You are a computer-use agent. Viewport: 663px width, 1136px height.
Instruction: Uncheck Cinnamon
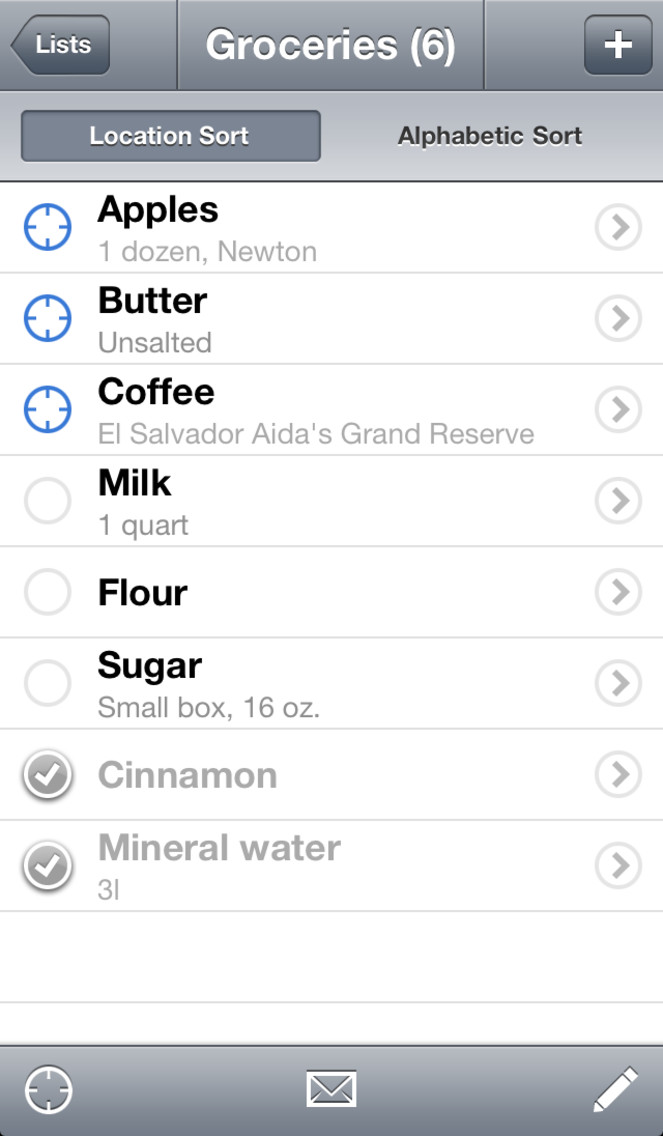pos(48,774)
